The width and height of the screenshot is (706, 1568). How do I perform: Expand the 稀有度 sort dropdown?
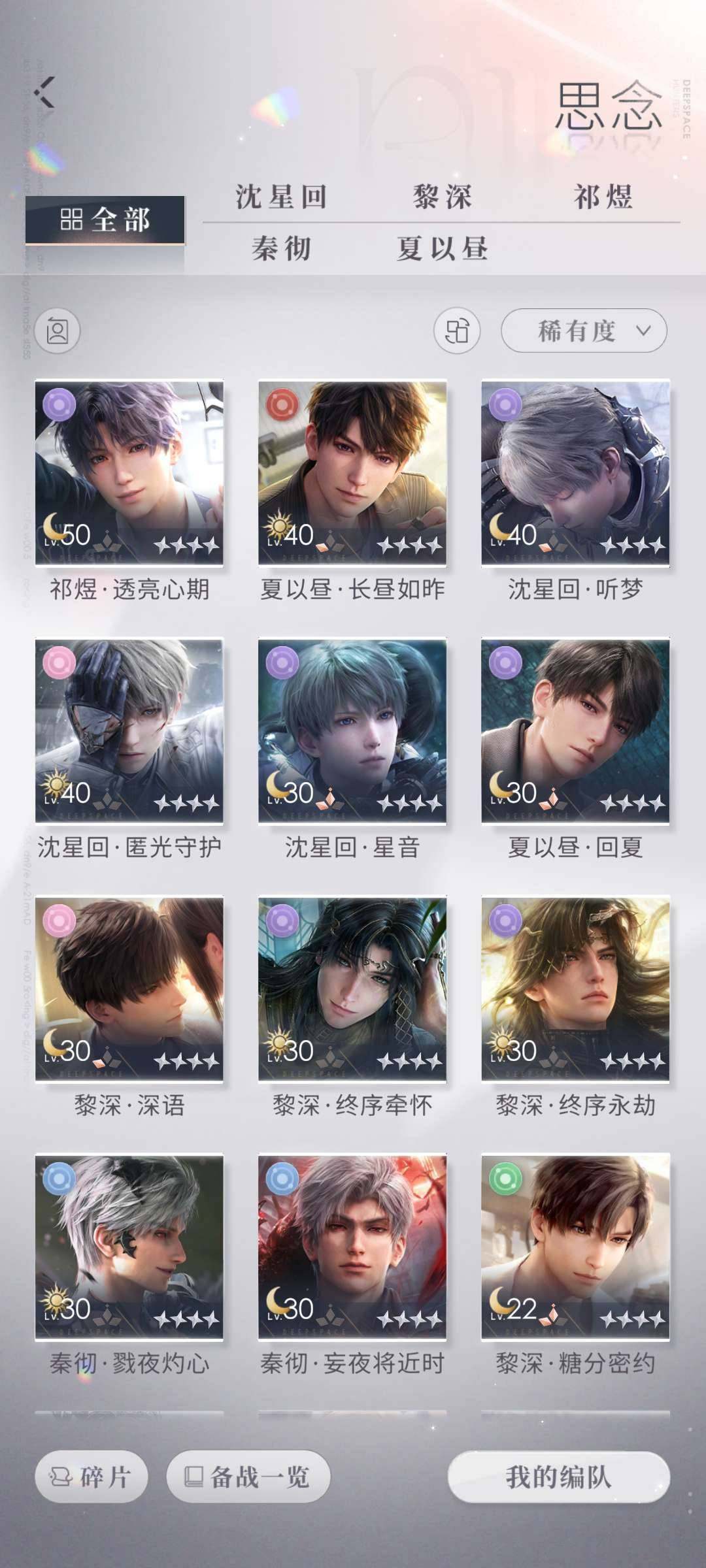point(584,331)
